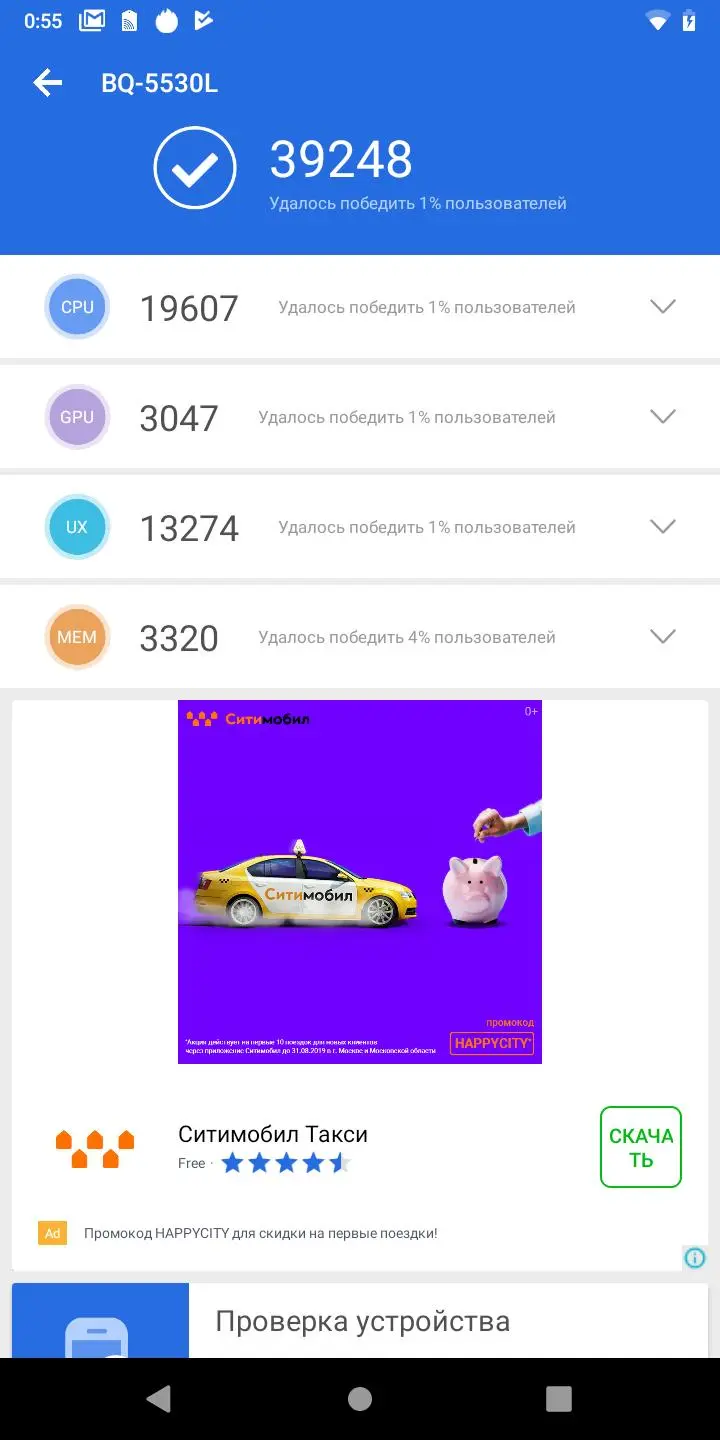Open the Ситимобил taxi ad banner
This screenshot has height=1440, width=720.
pyautogui.click(x=360, y=881)
